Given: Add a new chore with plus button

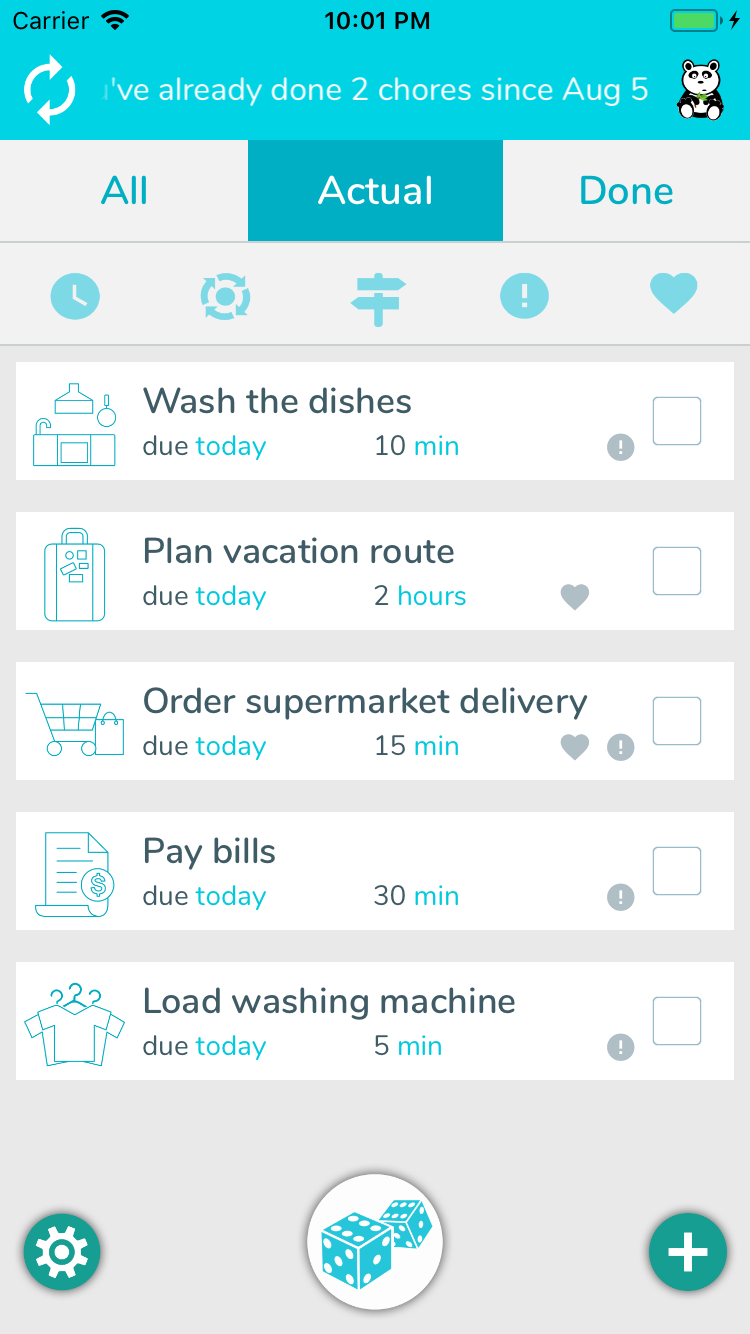Looking at the screenshot, I should (x=688, y=1252).
